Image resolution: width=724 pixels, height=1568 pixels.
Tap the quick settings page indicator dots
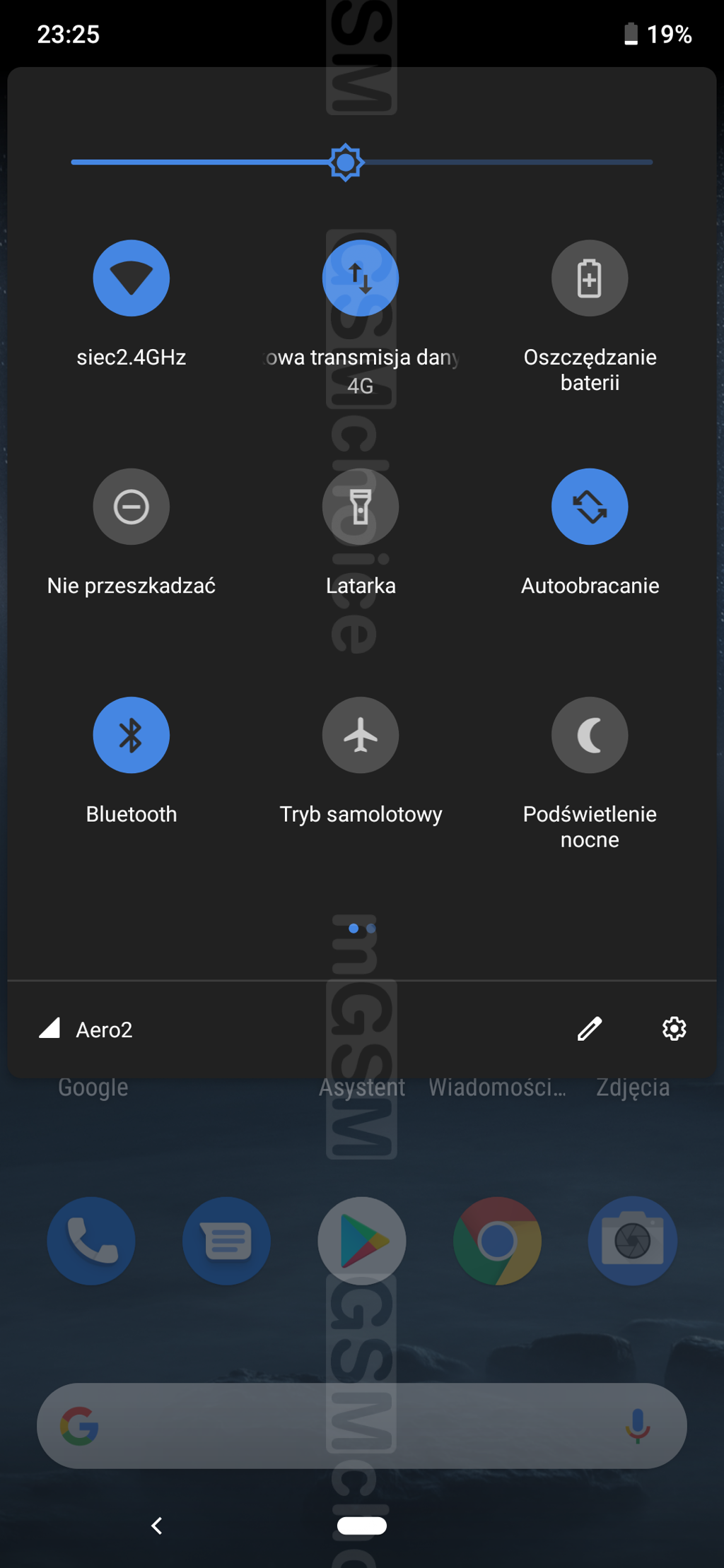point(362,929)
